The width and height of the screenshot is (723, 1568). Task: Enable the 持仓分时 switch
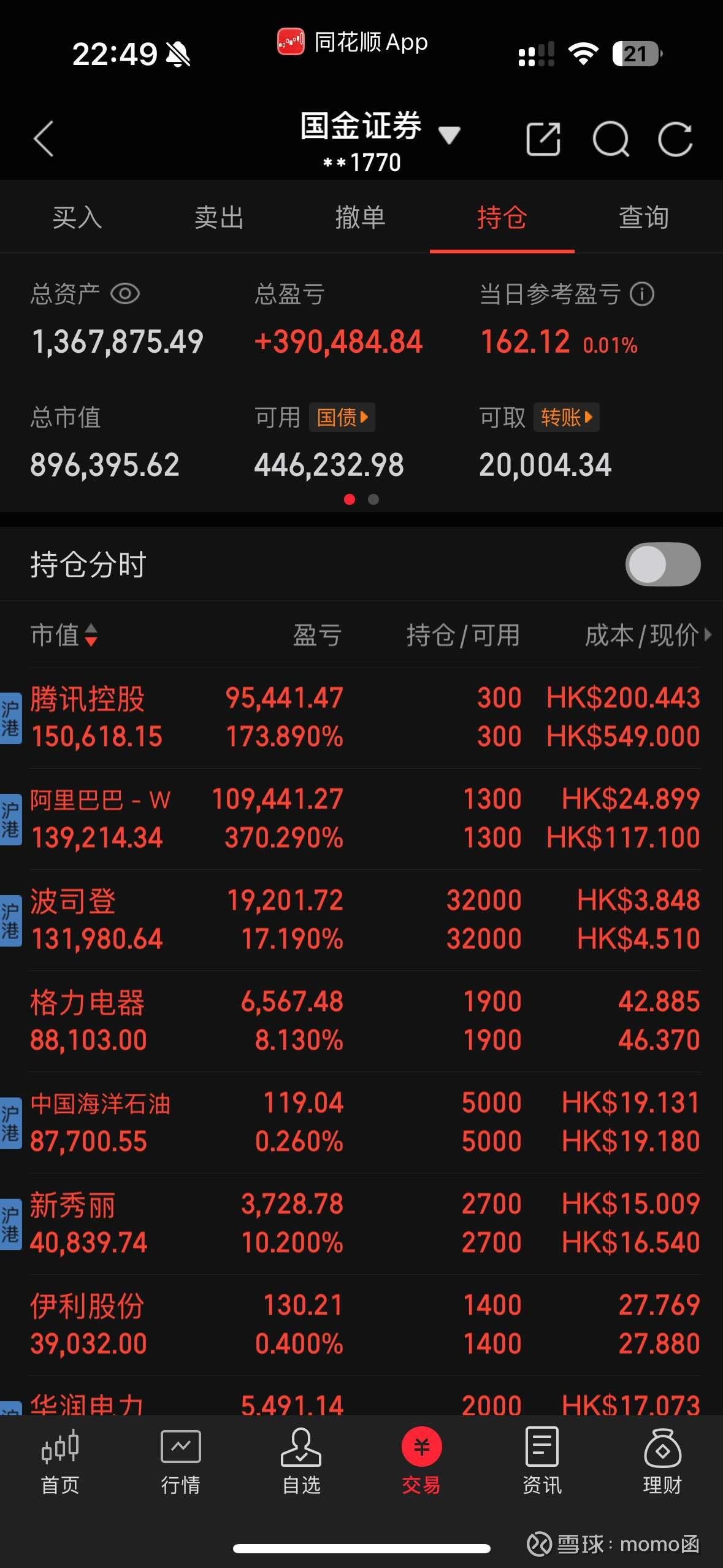(x=662, y=563)
